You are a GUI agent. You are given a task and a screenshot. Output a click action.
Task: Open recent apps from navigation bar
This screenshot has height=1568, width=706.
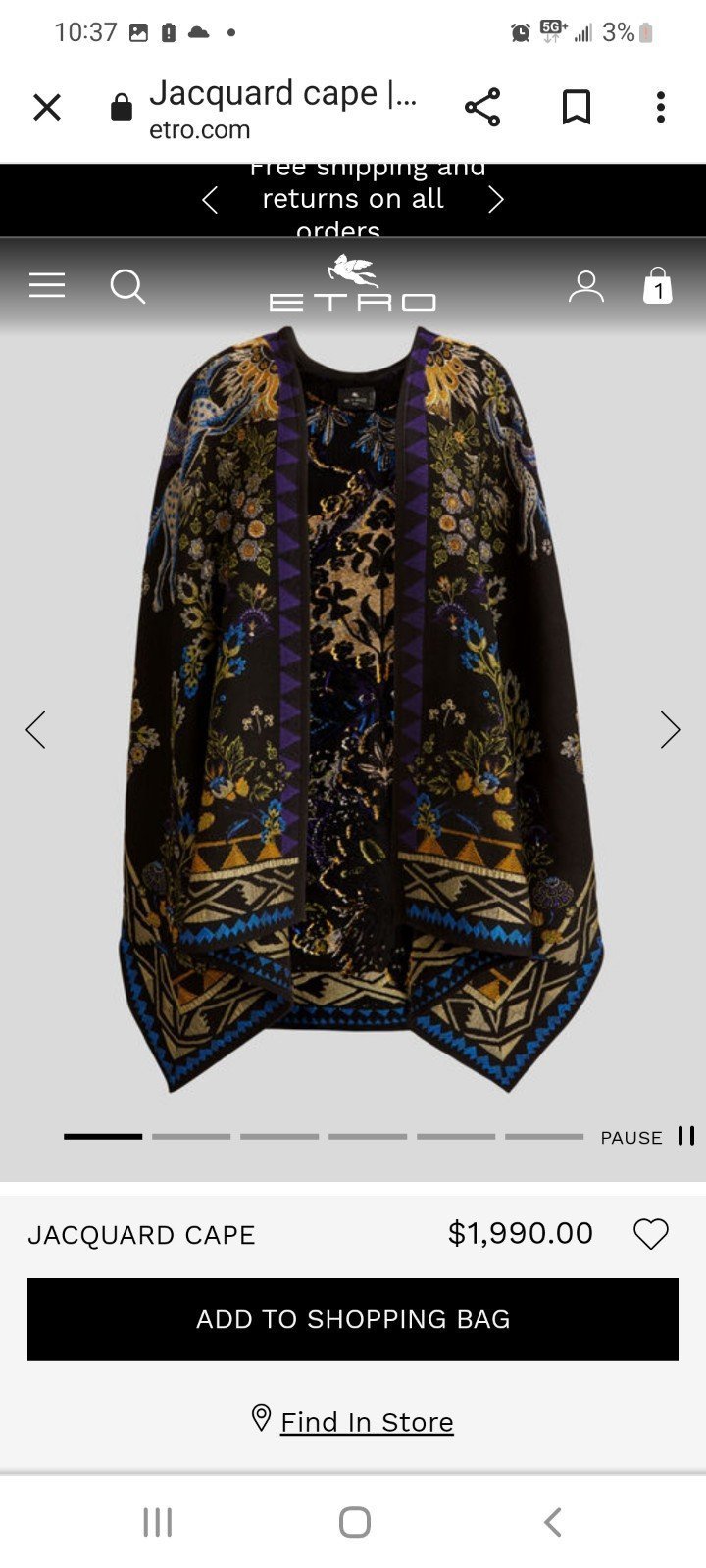click(x=157, y=1522)
